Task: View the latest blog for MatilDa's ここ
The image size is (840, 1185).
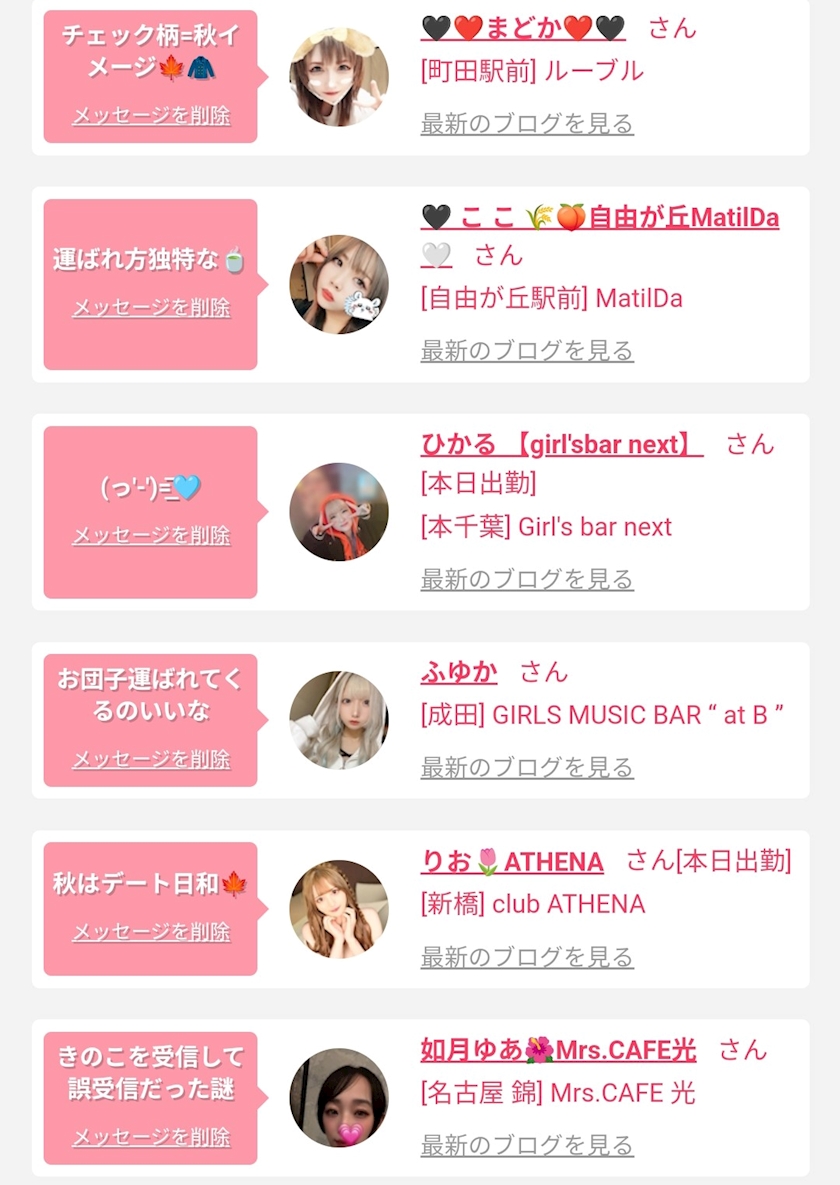Action: pos(527,351)
